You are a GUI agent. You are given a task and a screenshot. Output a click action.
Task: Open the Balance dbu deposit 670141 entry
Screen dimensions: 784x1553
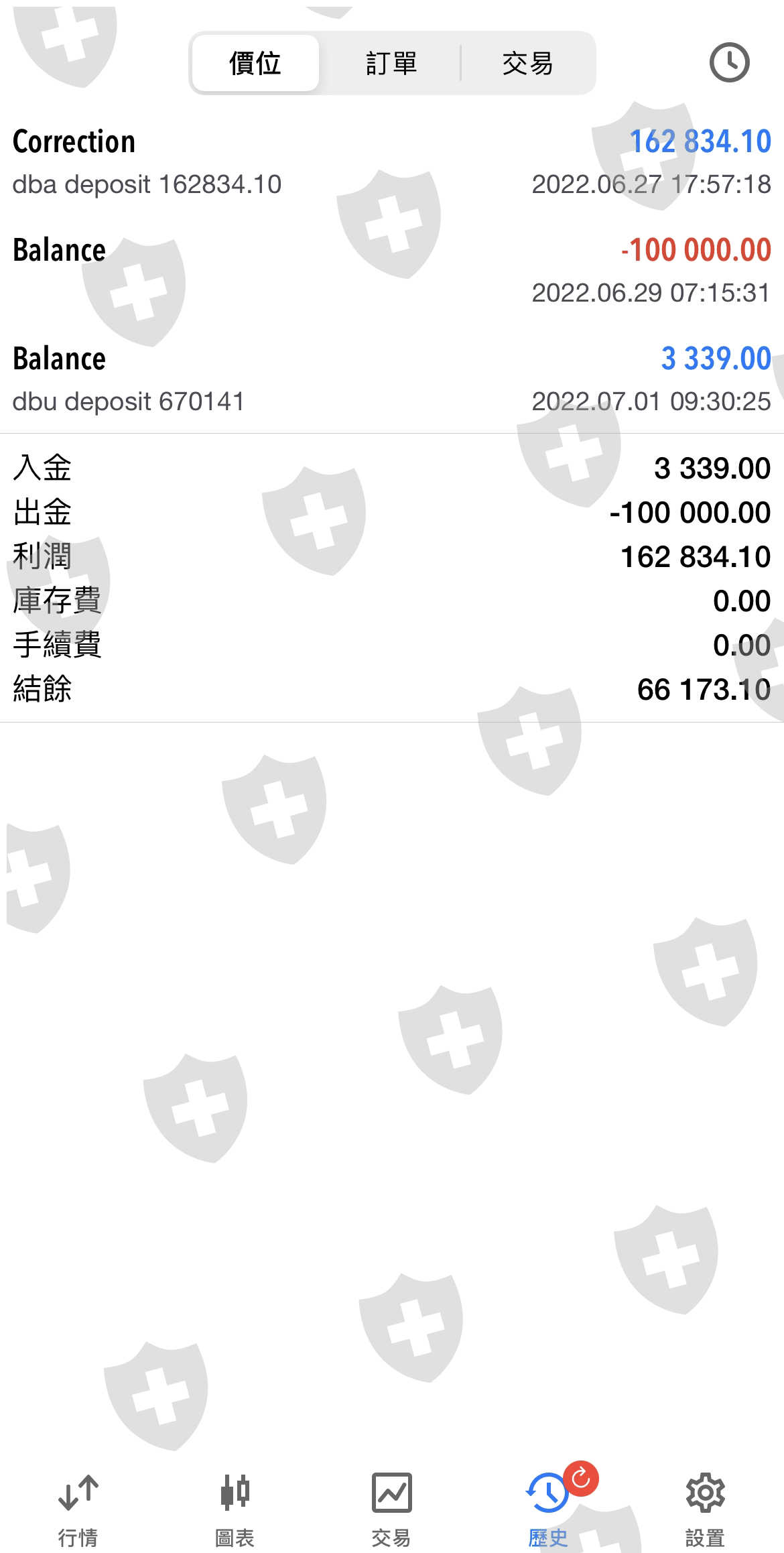click(391, 379)
